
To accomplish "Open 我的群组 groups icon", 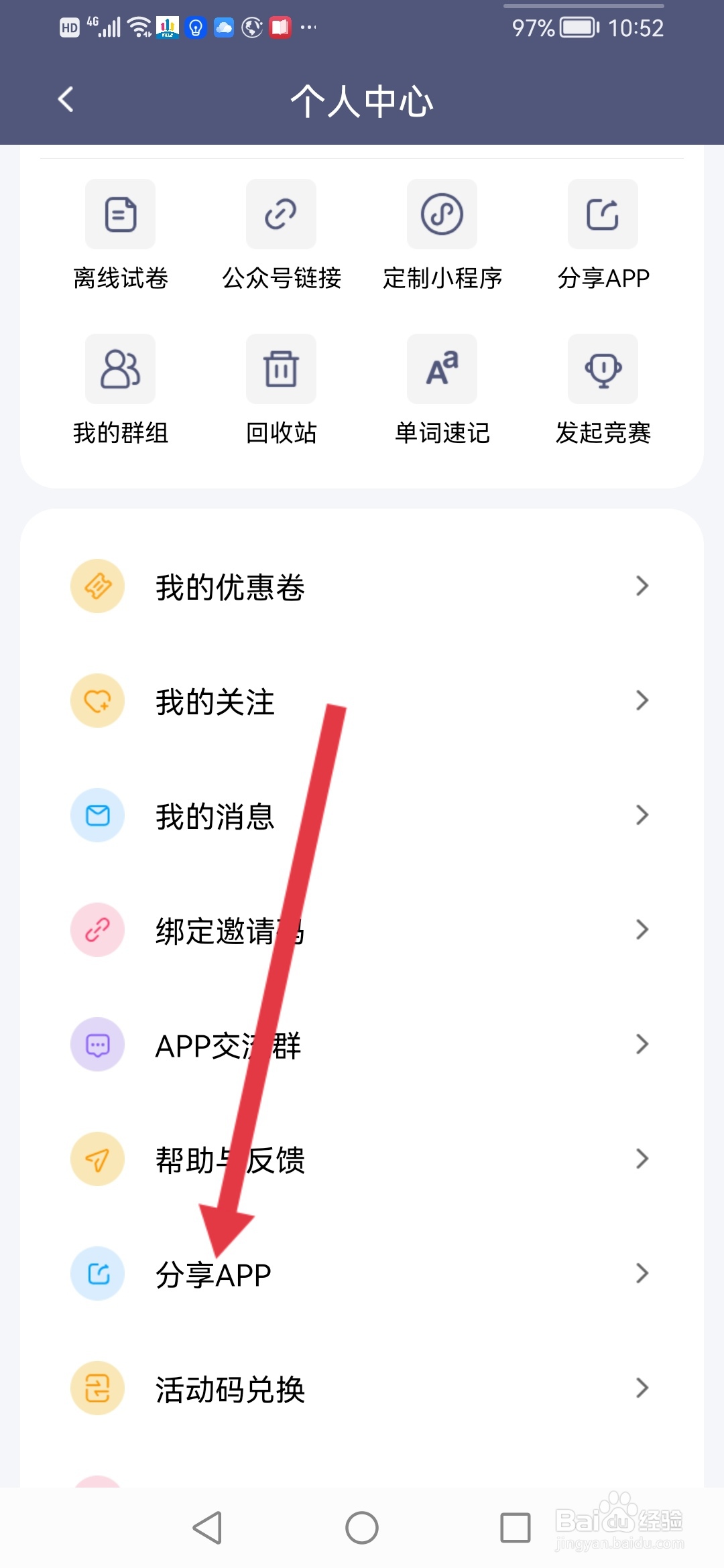I will point(119,369).
